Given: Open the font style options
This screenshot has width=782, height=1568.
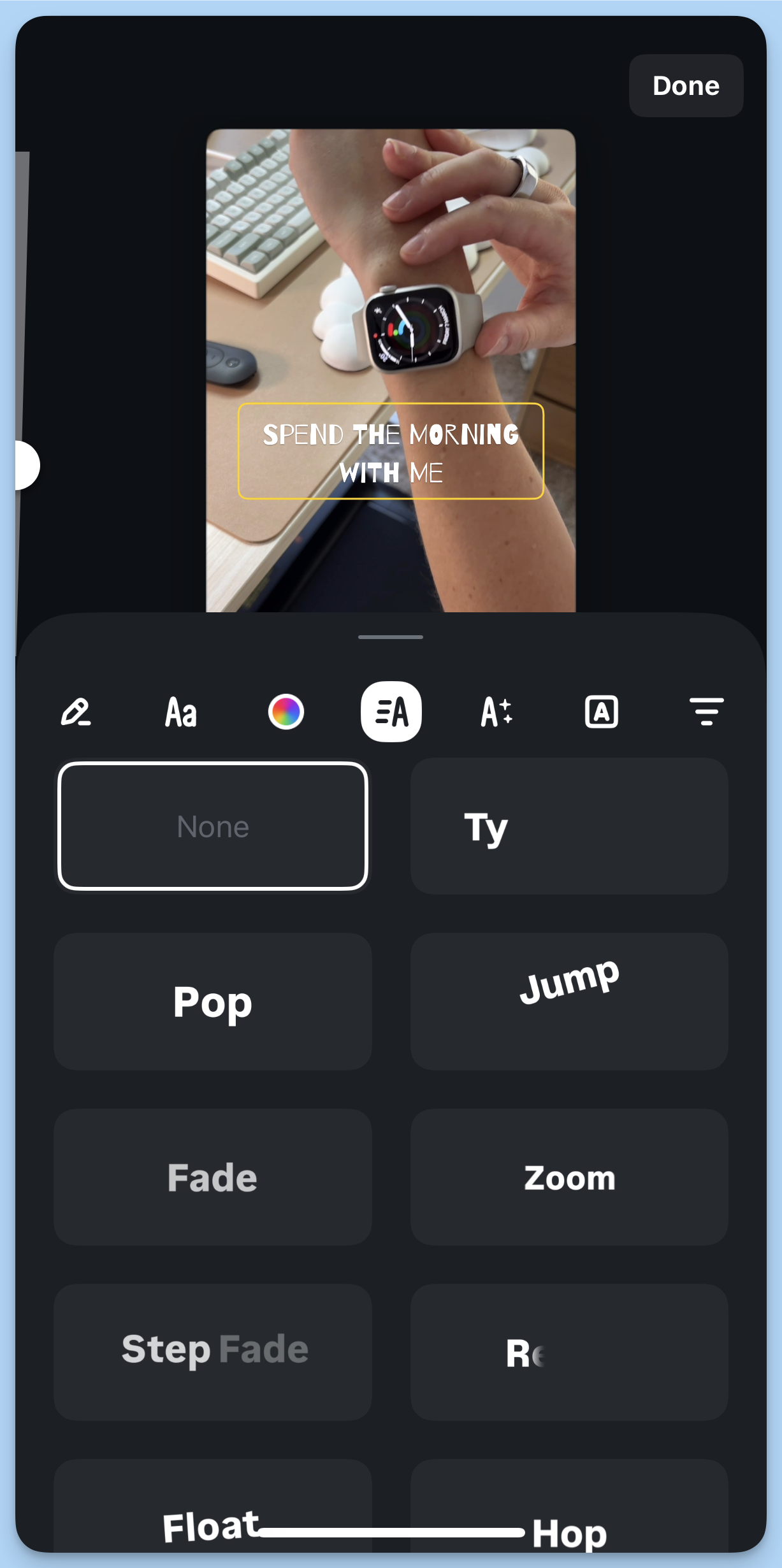Looking at the screenshot, I should tap(181, 712).
